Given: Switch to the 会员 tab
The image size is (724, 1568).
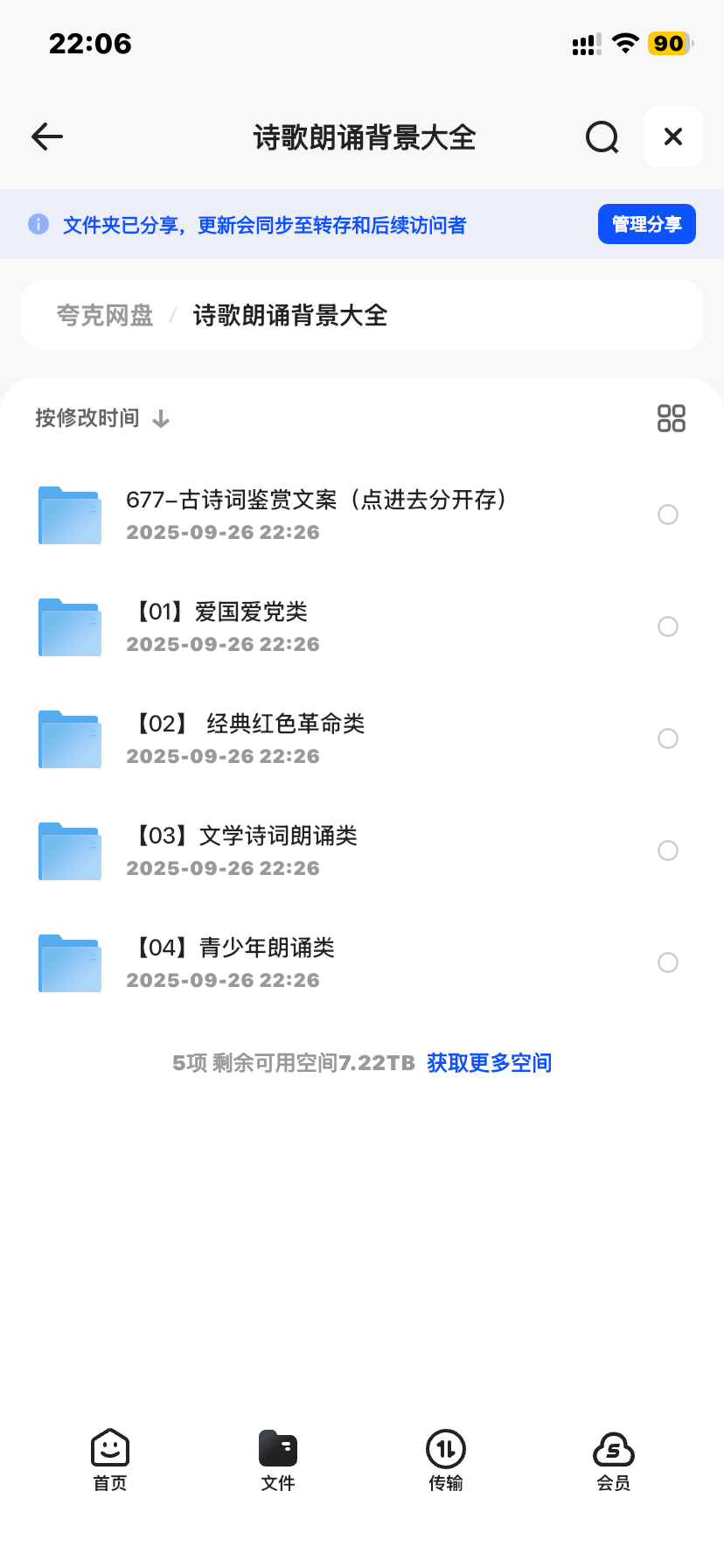Looking at the screenshot, I should 613,1459.
